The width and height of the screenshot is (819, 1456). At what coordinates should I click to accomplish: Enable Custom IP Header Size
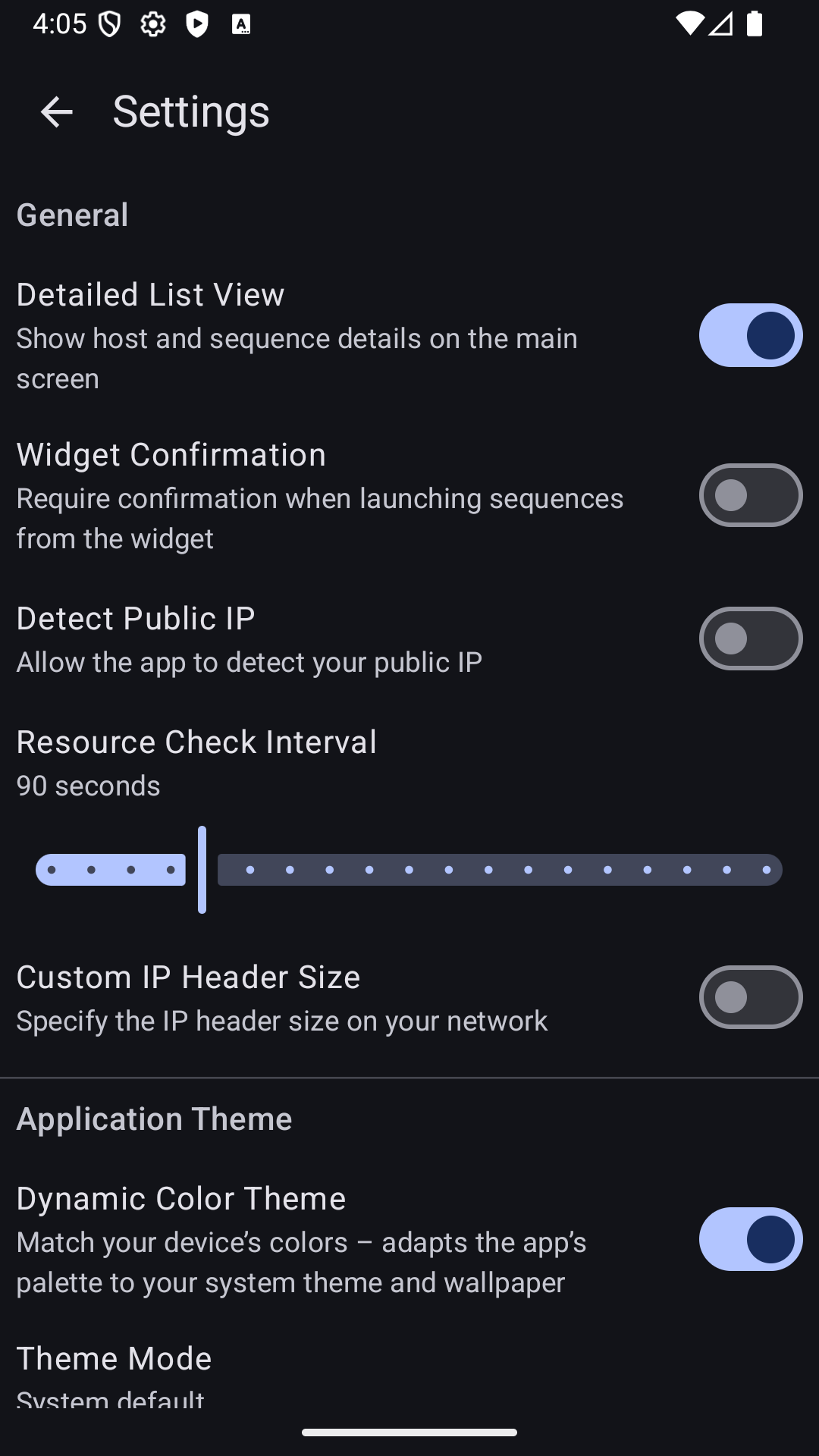pos(750,997)
